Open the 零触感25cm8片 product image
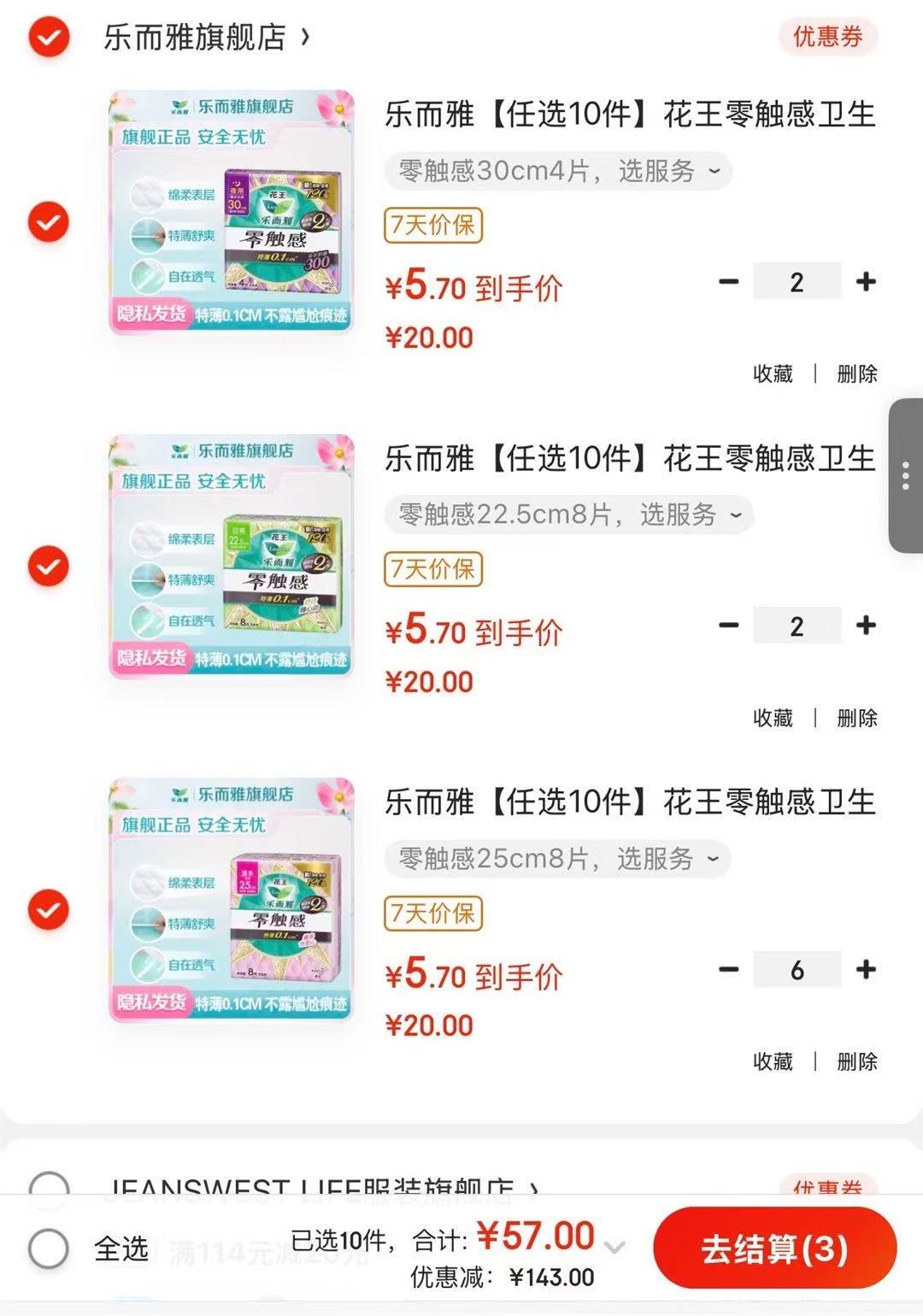This screenshot has height=1316, width=923. point(232,900)
